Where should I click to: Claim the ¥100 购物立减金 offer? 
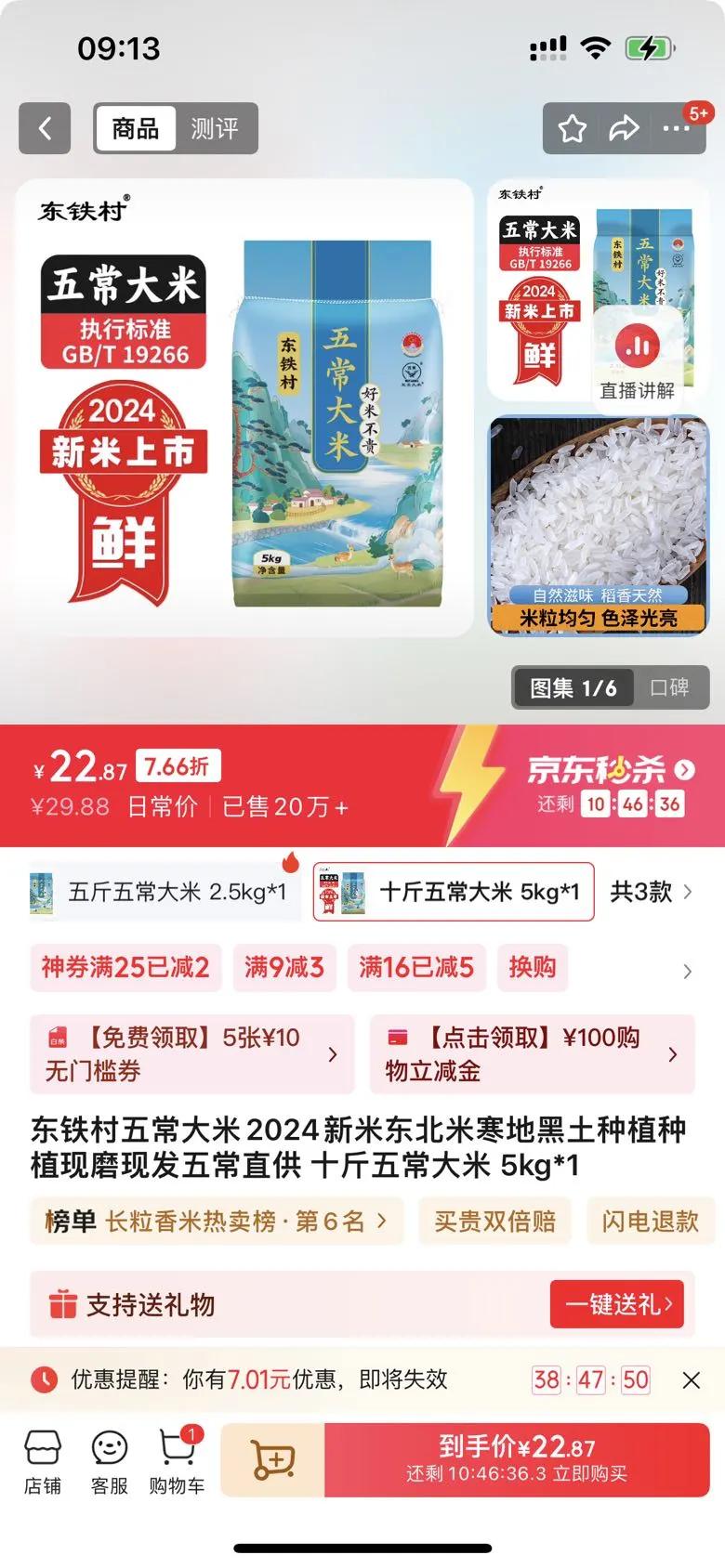click(x=532, y=1054)
